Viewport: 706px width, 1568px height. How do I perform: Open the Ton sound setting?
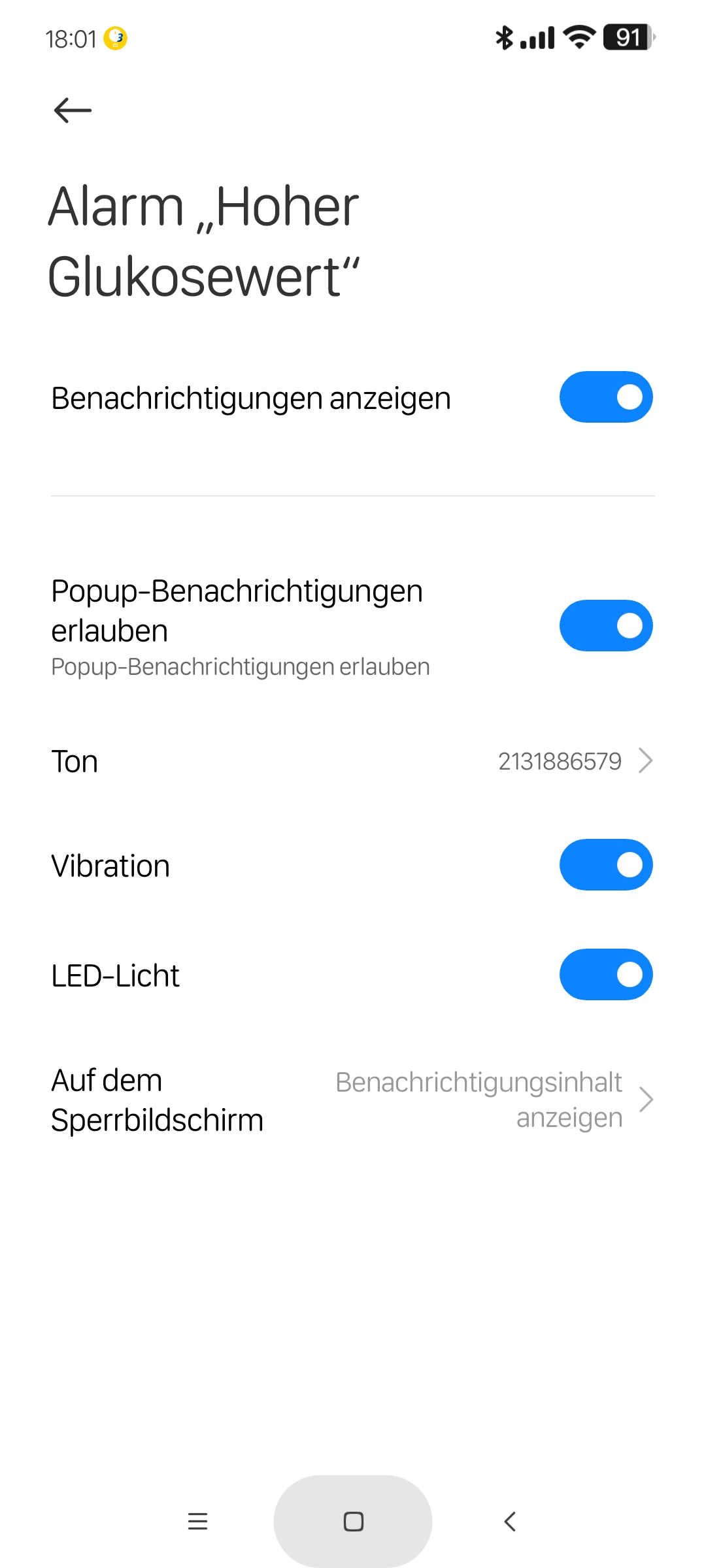coord(353,761)
